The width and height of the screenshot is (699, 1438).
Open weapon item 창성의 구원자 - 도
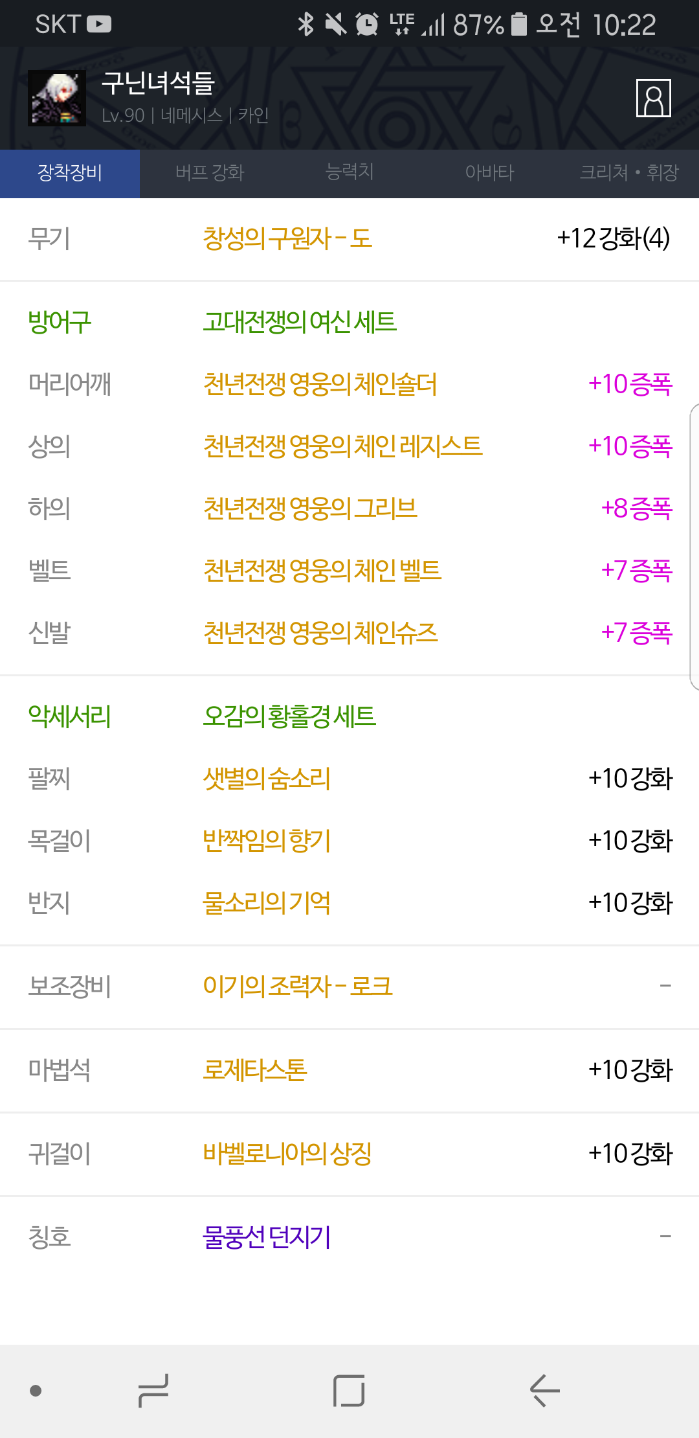click(x=287, y=239)
